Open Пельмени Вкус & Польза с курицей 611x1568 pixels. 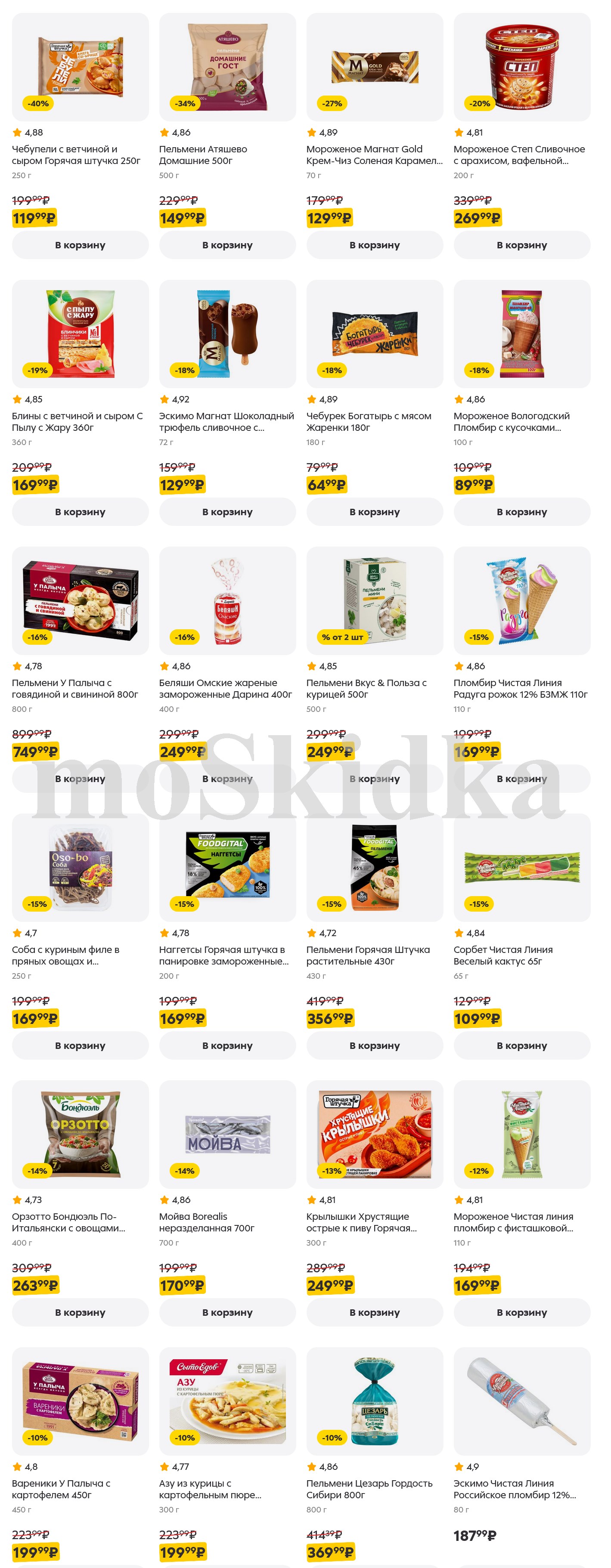(374, 600)
